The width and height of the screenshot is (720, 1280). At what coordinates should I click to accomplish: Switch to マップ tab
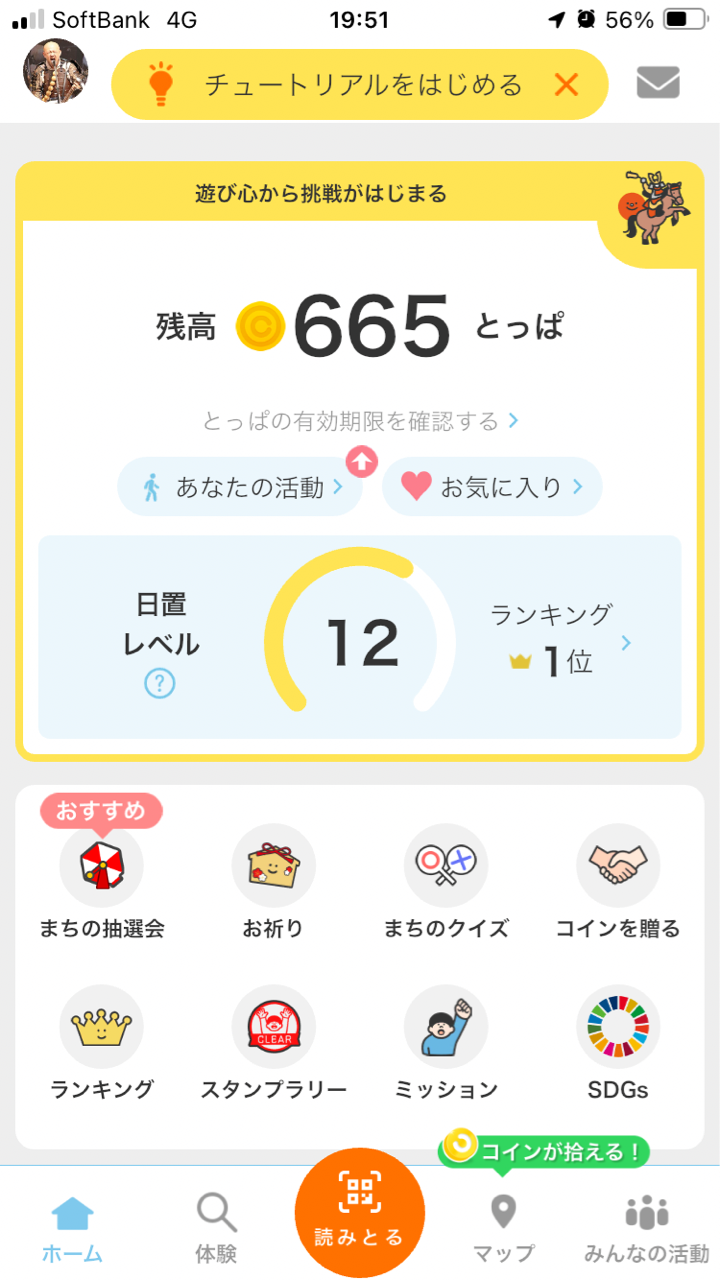click(503, 1228)
